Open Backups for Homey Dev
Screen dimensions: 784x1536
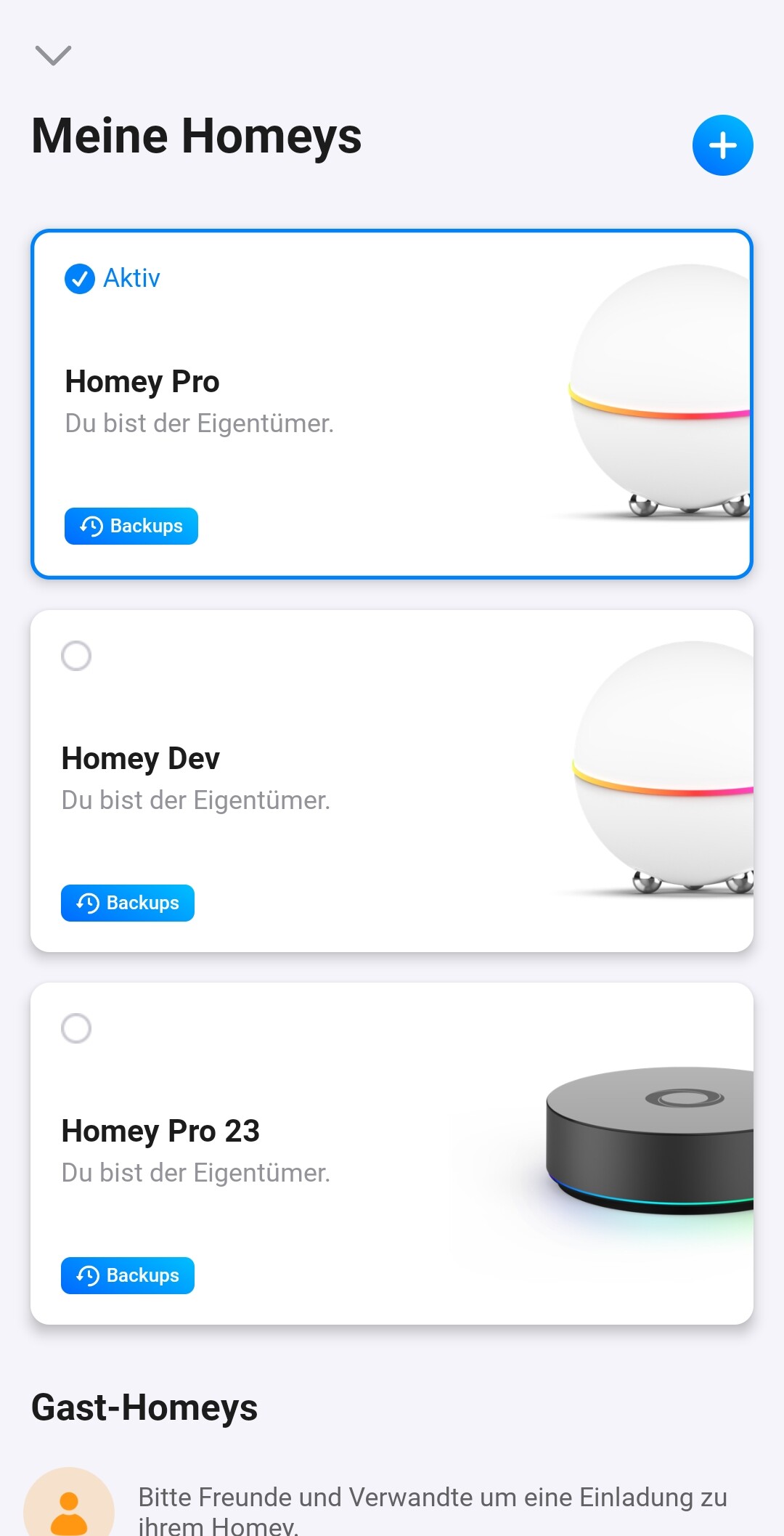pyautogui.click(x=128, y=903)
